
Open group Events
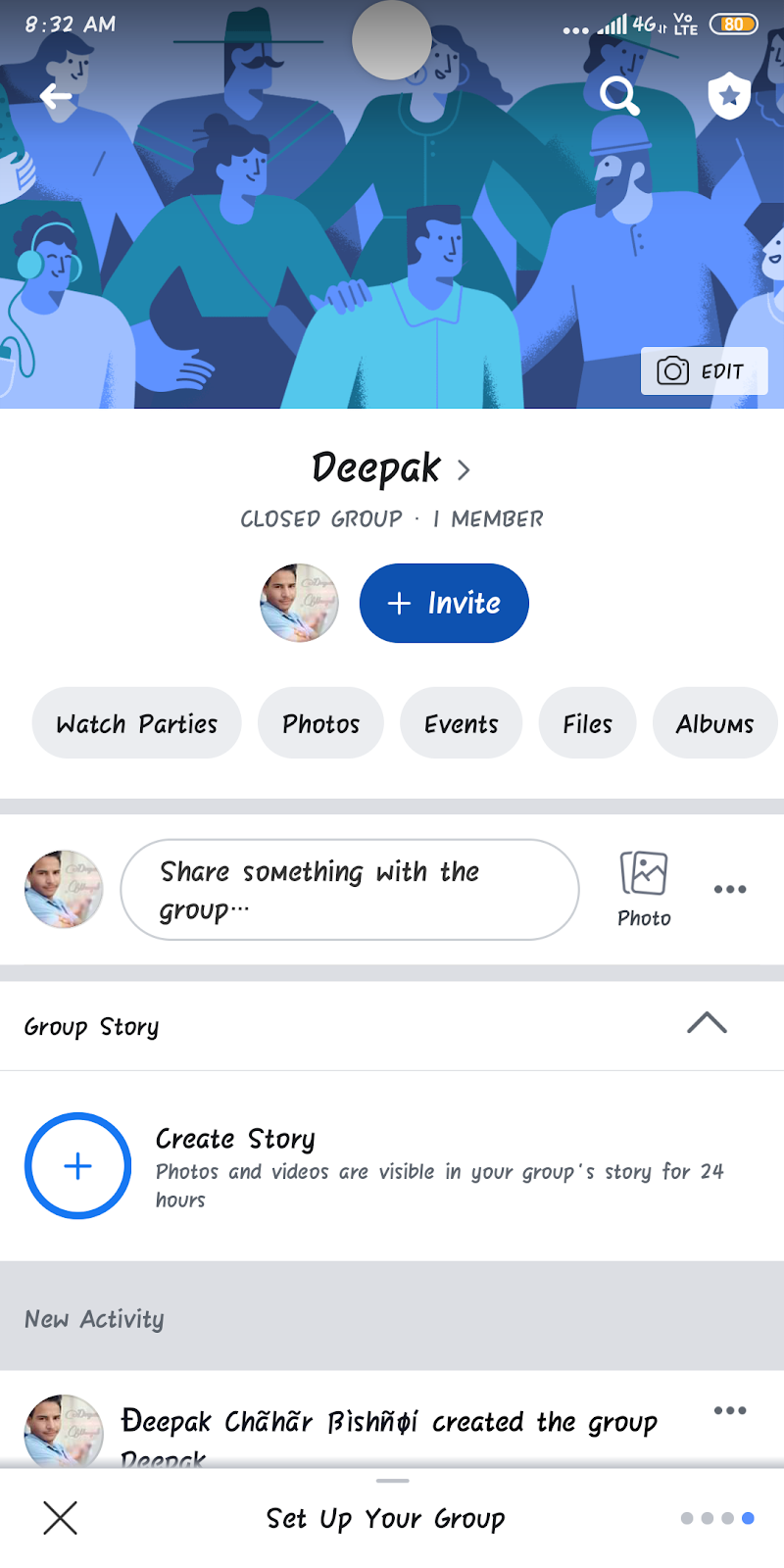coord(461,723)
